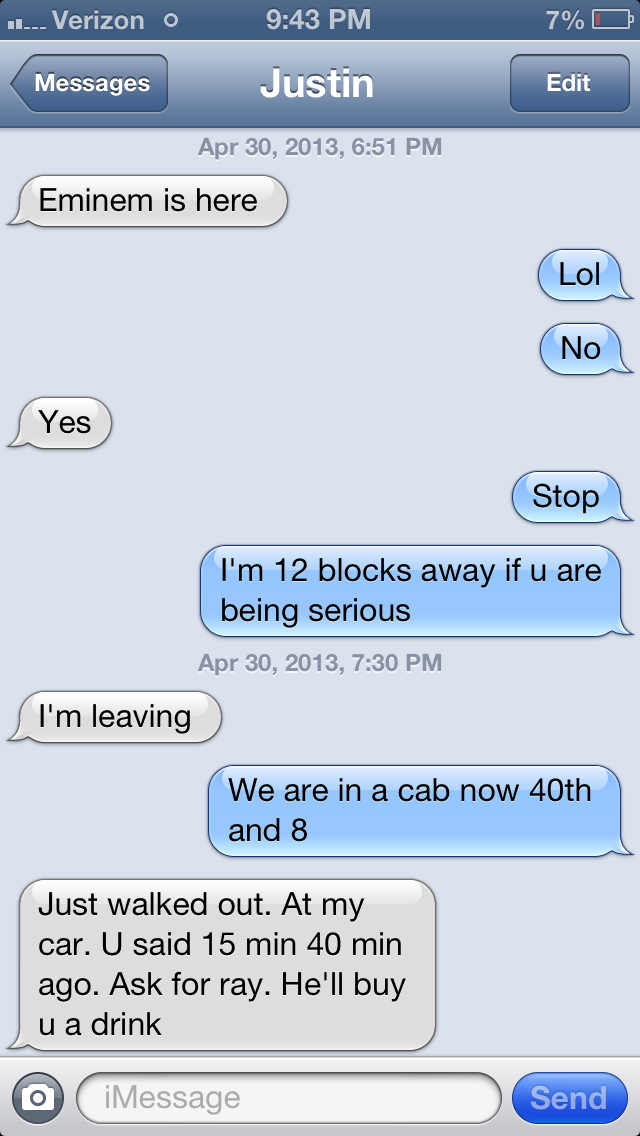
Task: Open the camera attachment icon
Action: tap(38, 1098)
